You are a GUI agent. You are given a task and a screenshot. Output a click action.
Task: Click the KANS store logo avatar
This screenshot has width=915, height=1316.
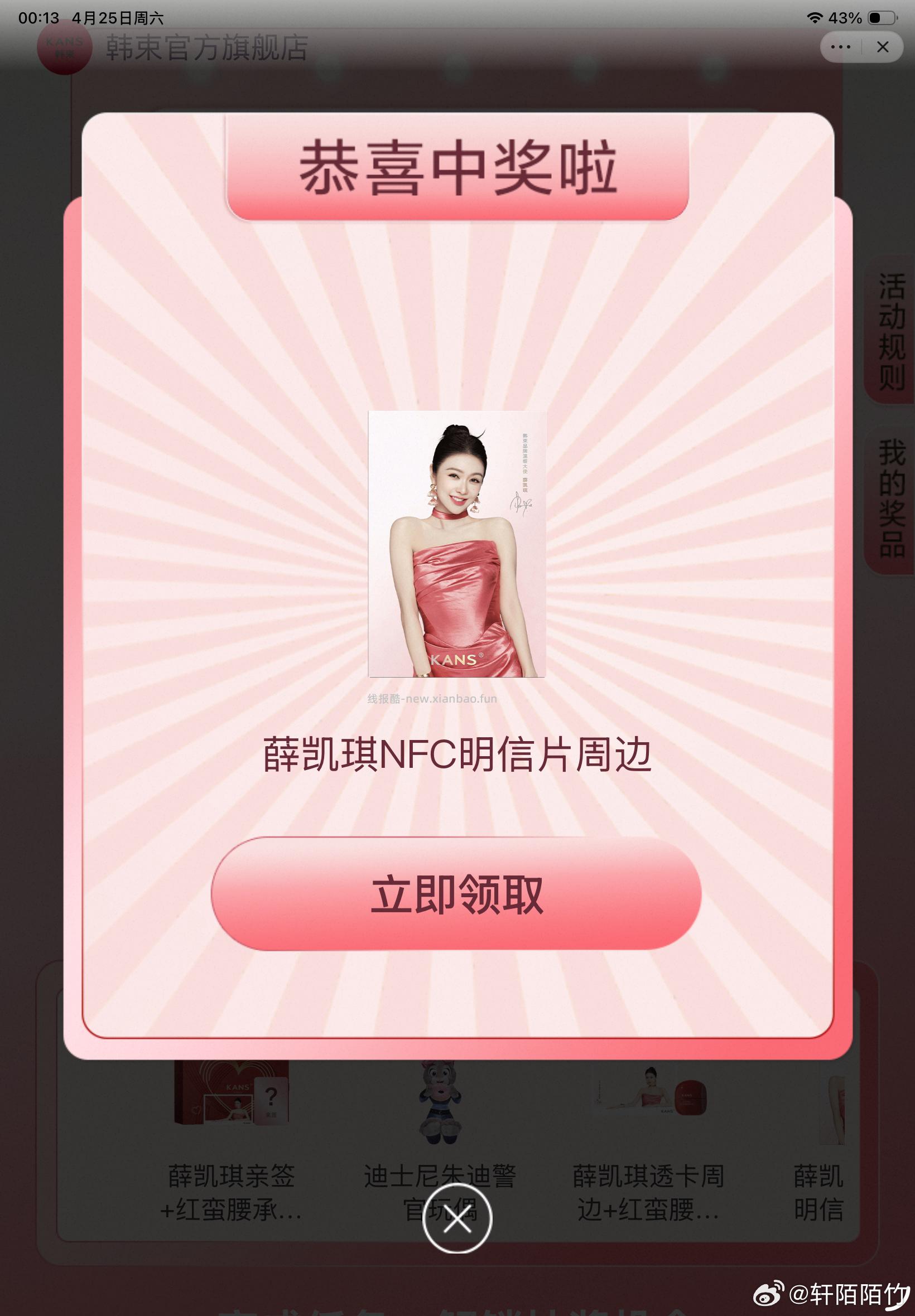65,48
